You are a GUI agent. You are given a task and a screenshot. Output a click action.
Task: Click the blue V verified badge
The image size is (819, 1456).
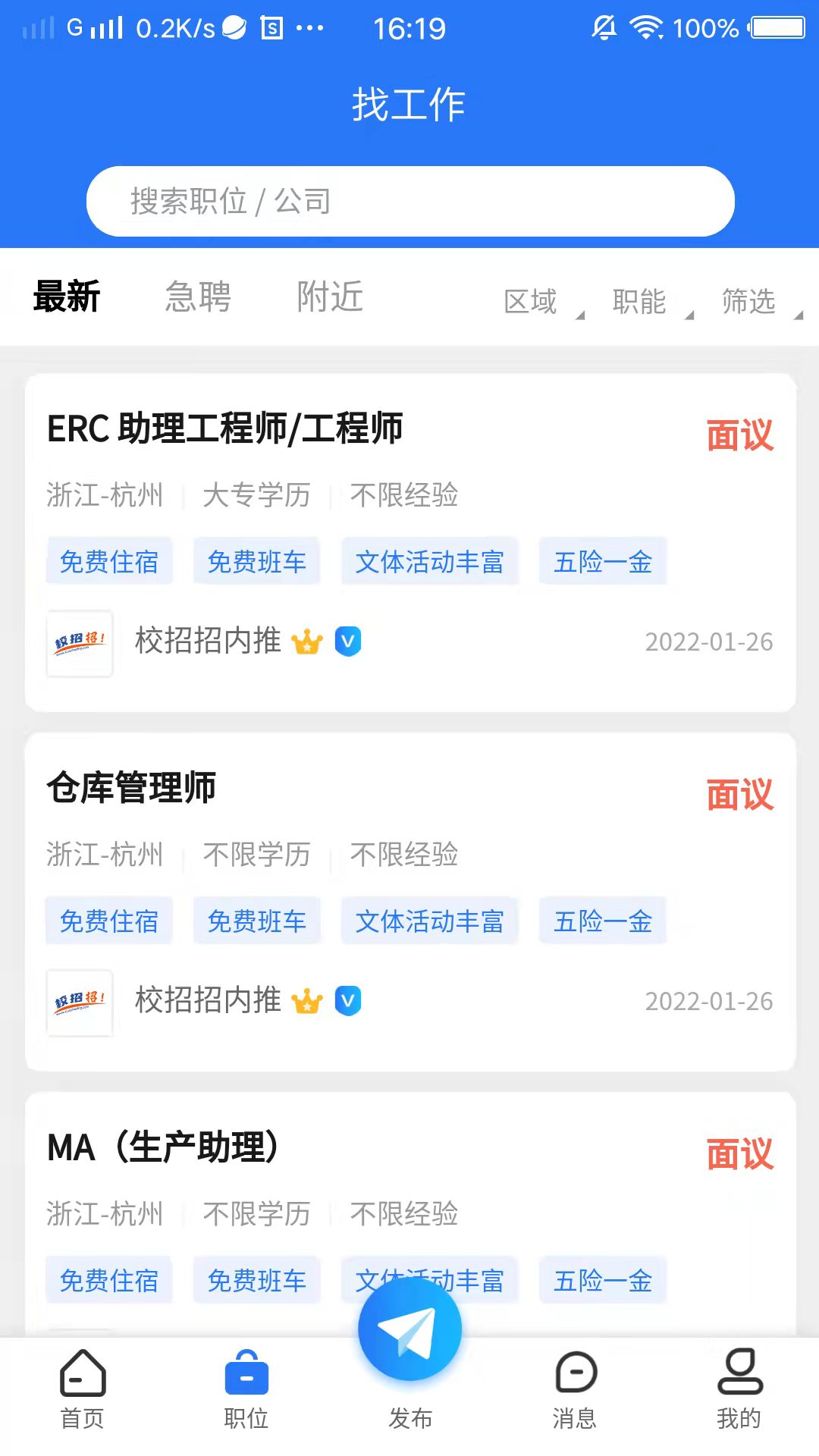tap(347, 641)
